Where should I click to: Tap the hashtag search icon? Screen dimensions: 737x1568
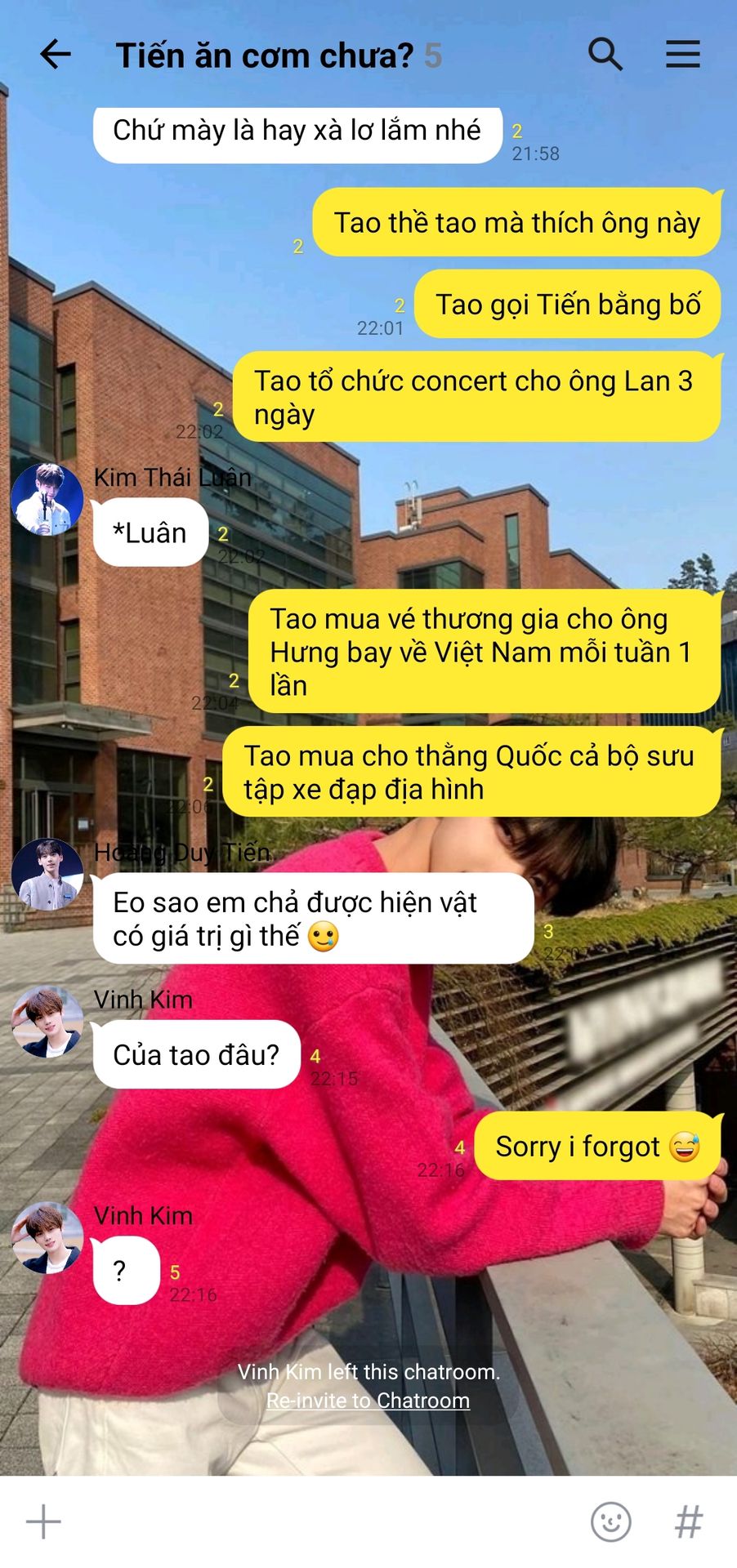point(689,1521)
